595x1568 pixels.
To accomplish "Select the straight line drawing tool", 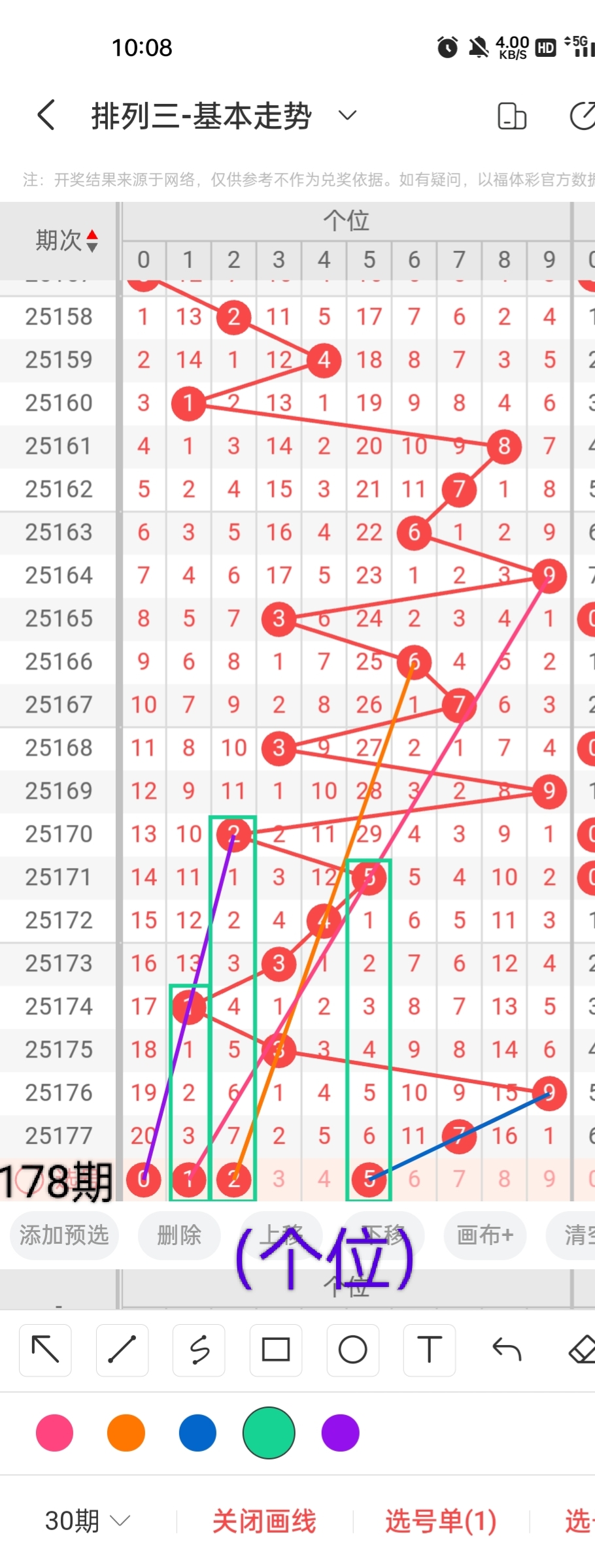I will click(x=122, y=1350).
